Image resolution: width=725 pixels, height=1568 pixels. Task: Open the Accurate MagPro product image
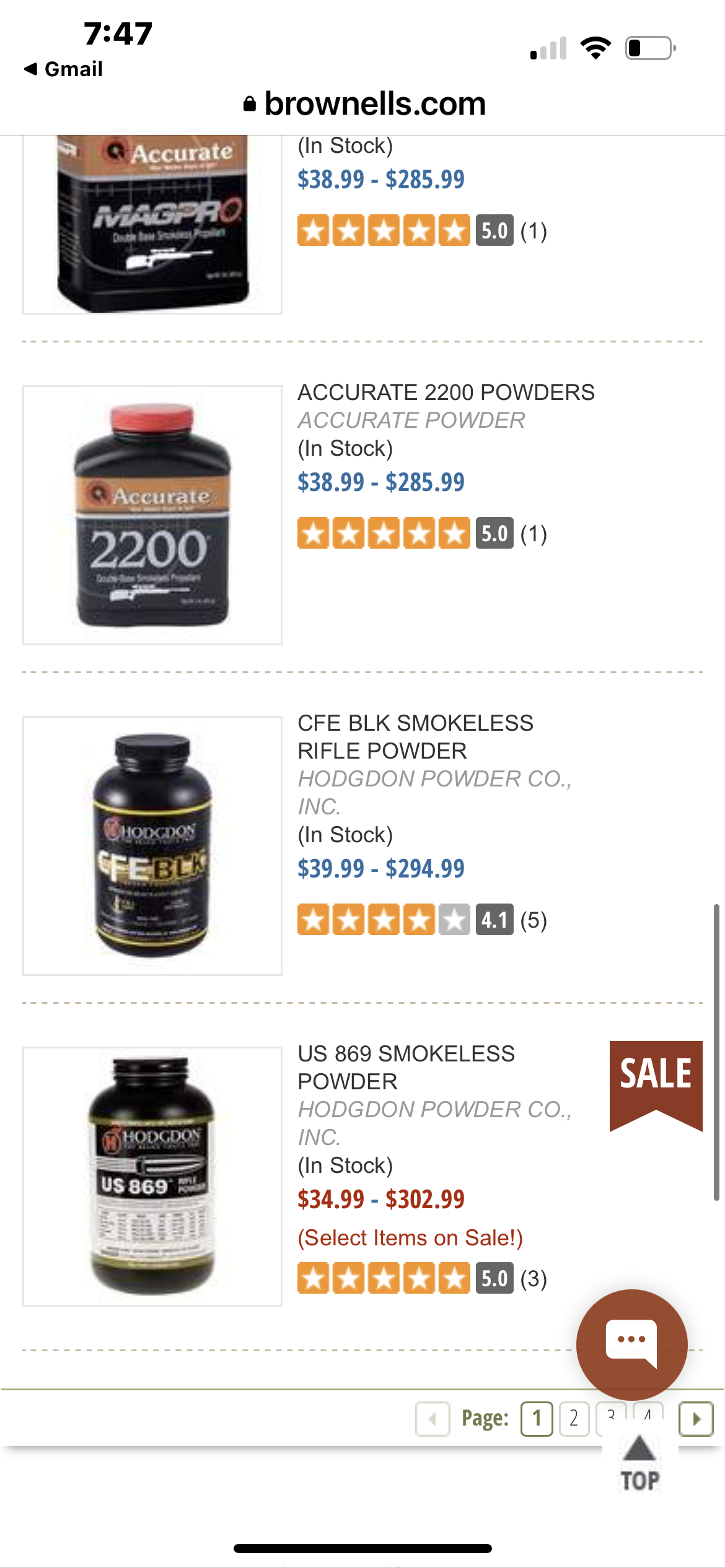tap(152, 224)
